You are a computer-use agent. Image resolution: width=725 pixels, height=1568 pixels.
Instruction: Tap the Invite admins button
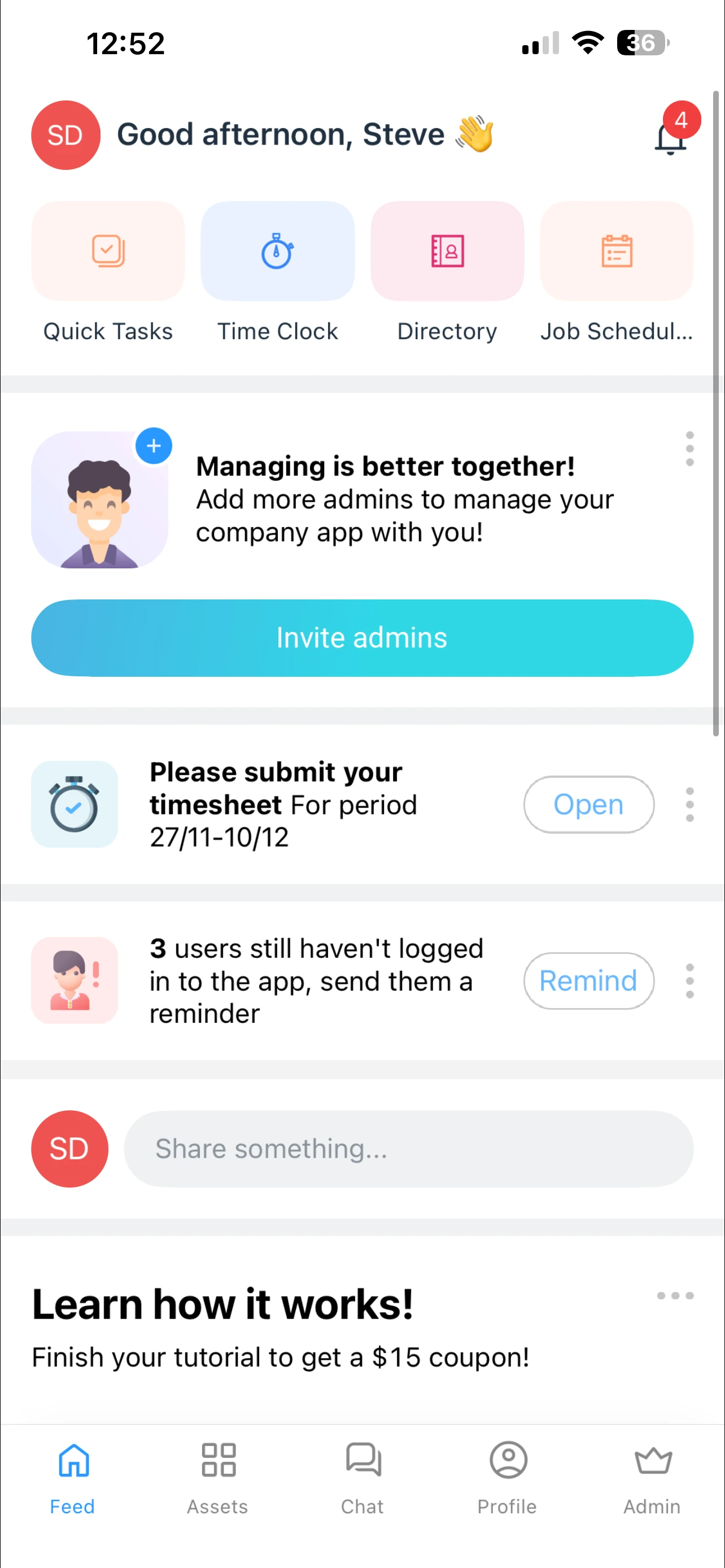tap(361, 637)
